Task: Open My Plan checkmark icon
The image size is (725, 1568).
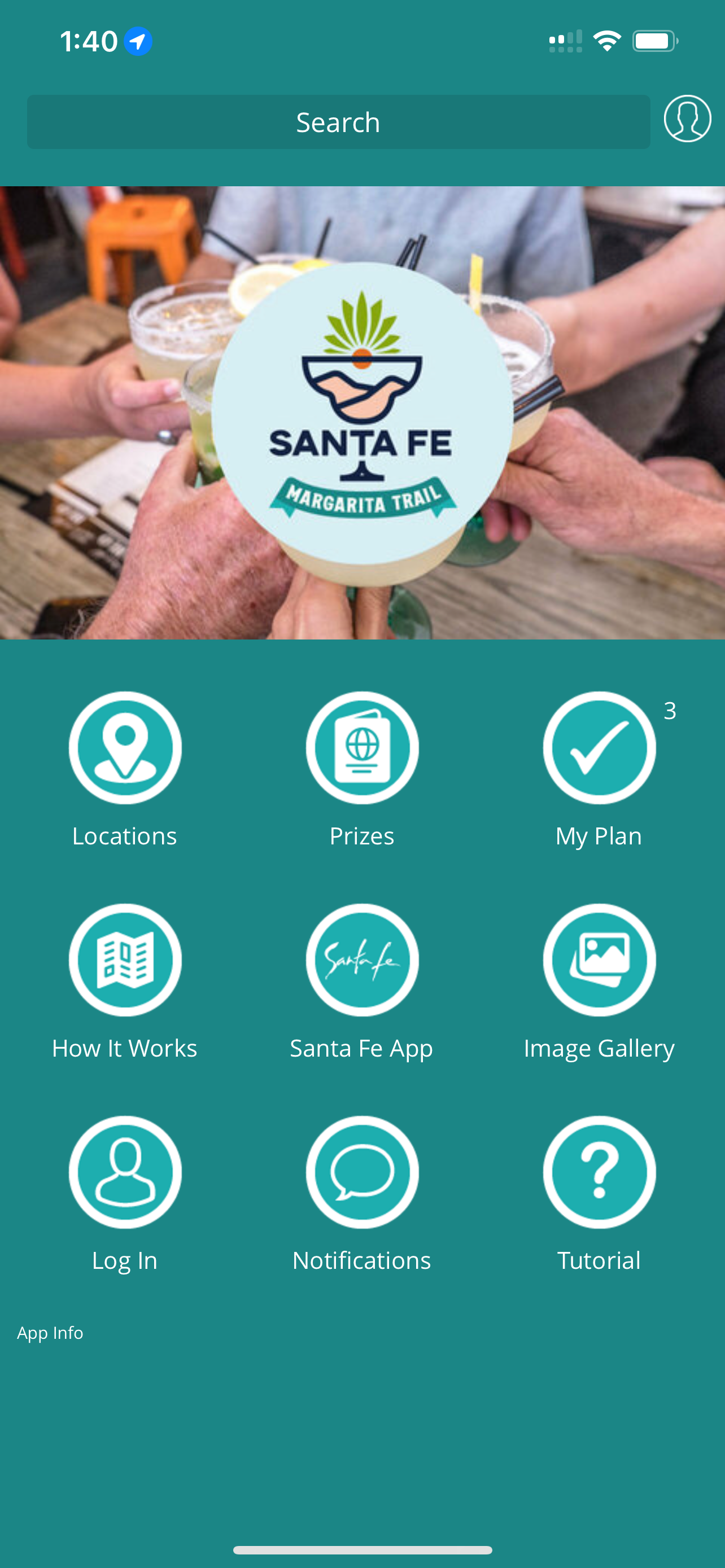Action: [599, 747]
